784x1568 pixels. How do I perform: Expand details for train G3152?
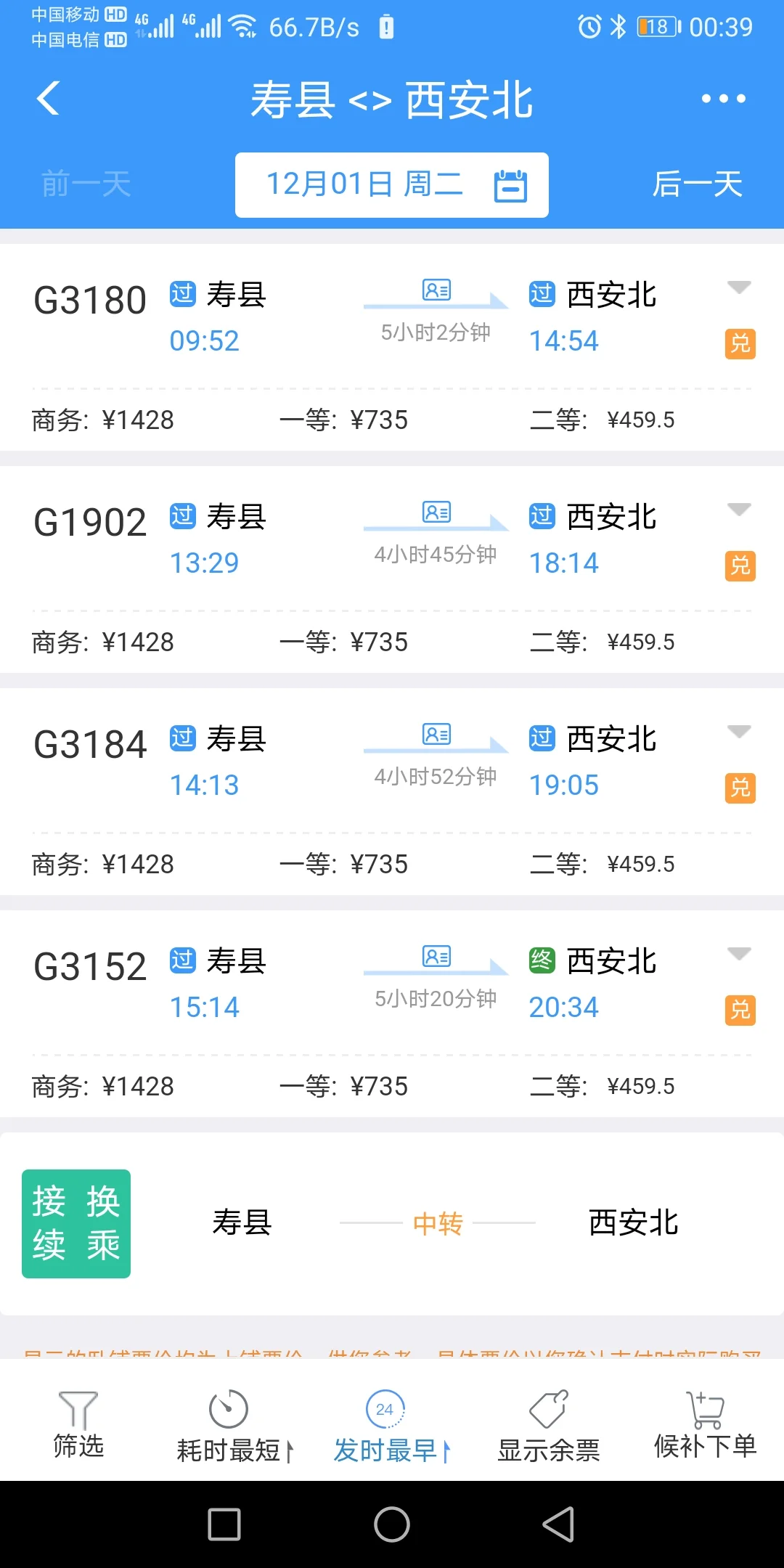tap(739, 952)
